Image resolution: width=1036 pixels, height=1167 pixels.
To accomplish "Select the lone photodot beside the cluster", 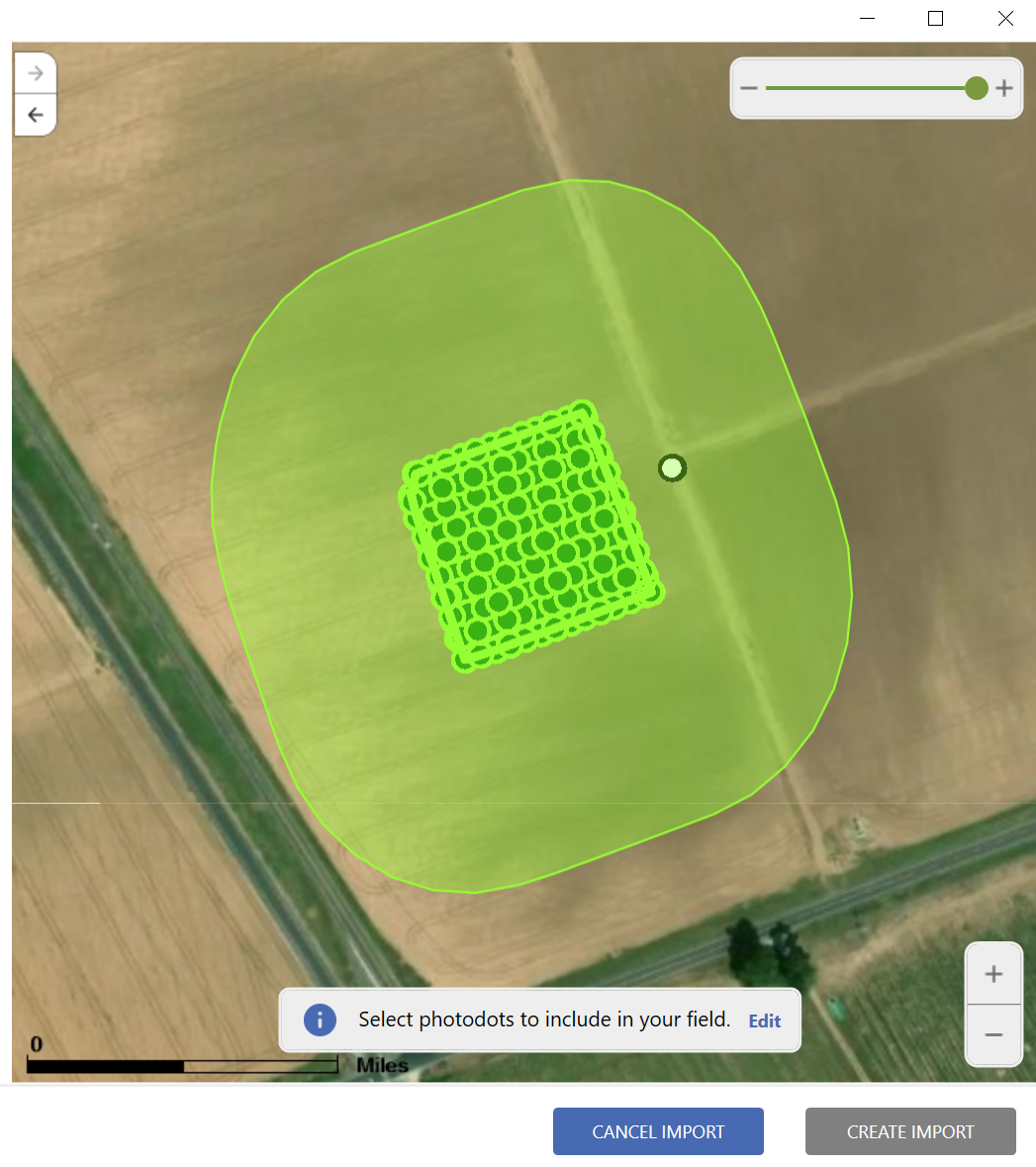I will tap(672, 468).
